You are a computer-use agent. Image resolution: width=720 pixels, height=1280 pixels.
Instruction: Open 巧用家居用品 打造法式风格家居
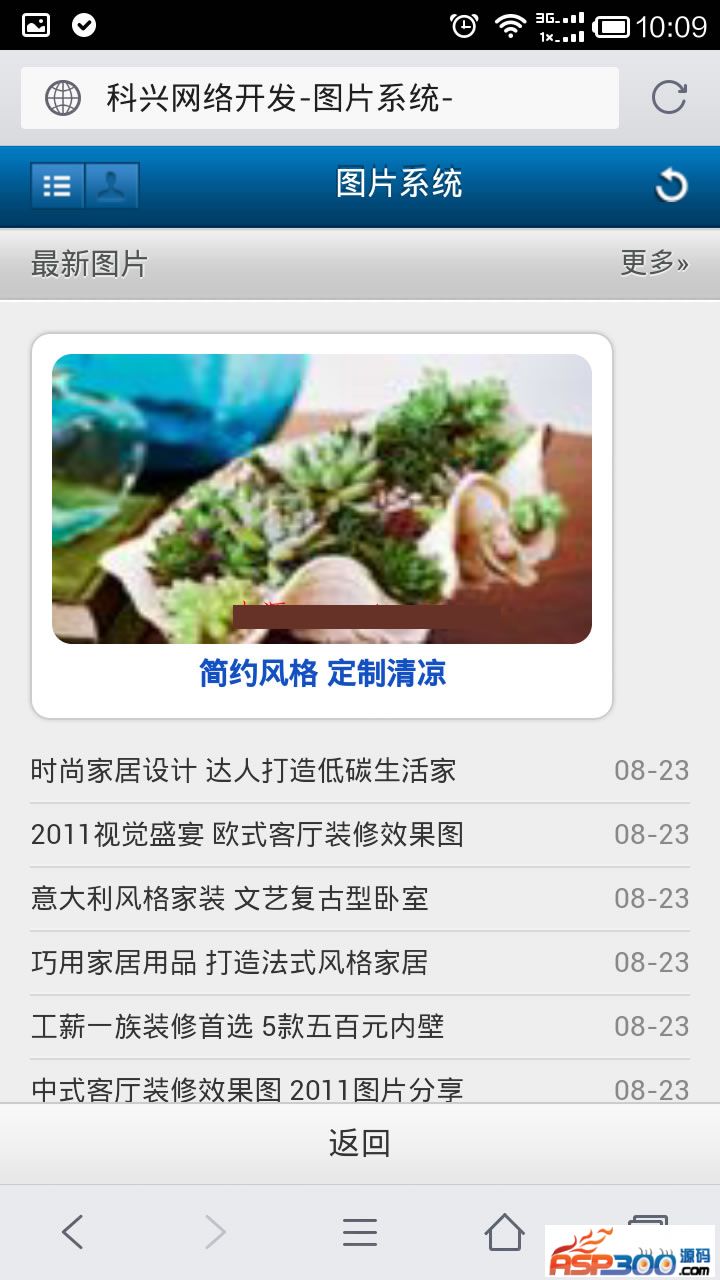[x=229, y=962]
